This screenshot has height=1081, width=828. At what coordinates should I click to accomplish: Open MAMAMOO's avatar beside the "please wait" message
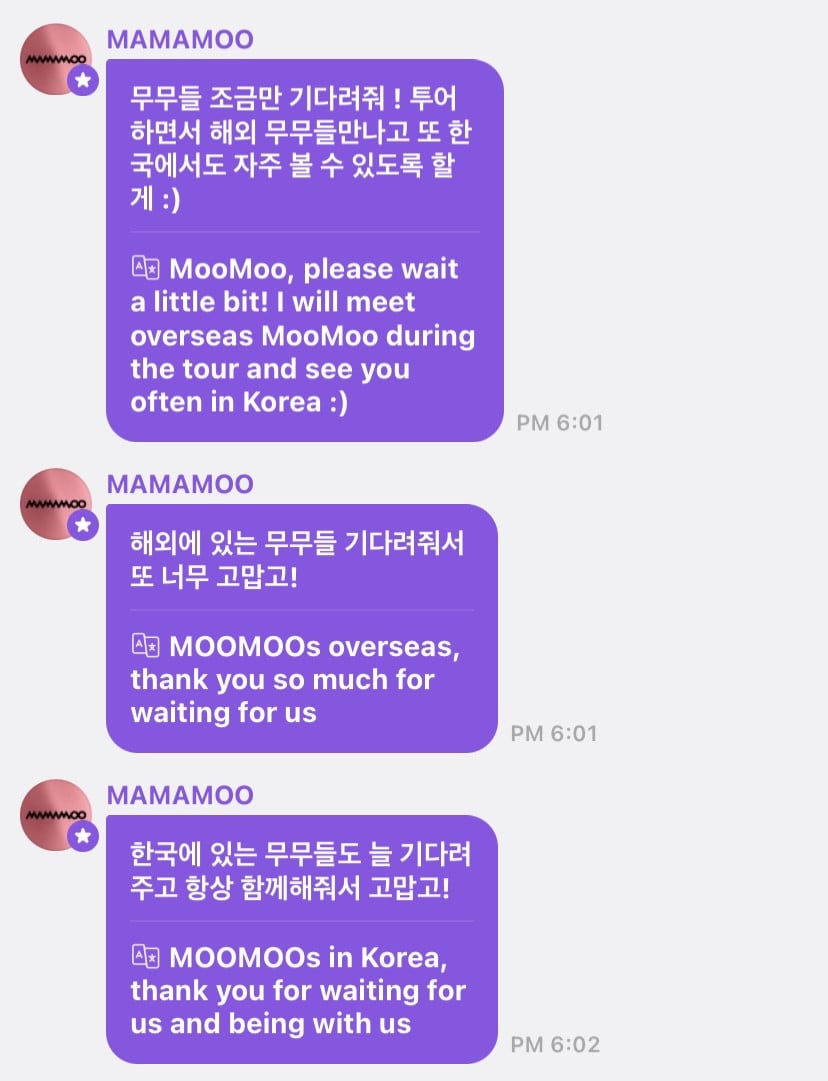click(x=56, y=60)
